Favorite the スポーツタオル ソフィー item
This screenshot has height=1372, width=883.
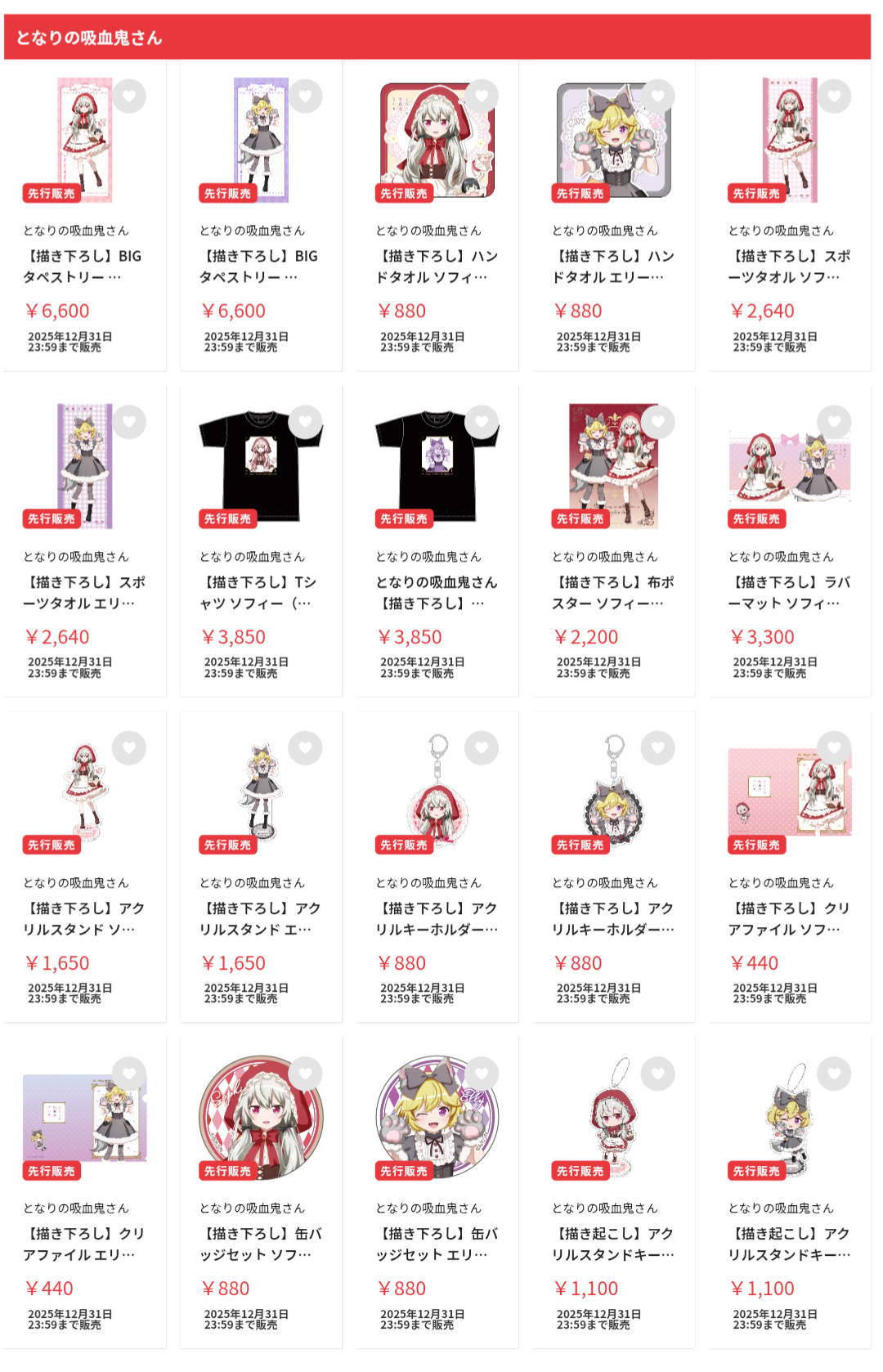835,96
